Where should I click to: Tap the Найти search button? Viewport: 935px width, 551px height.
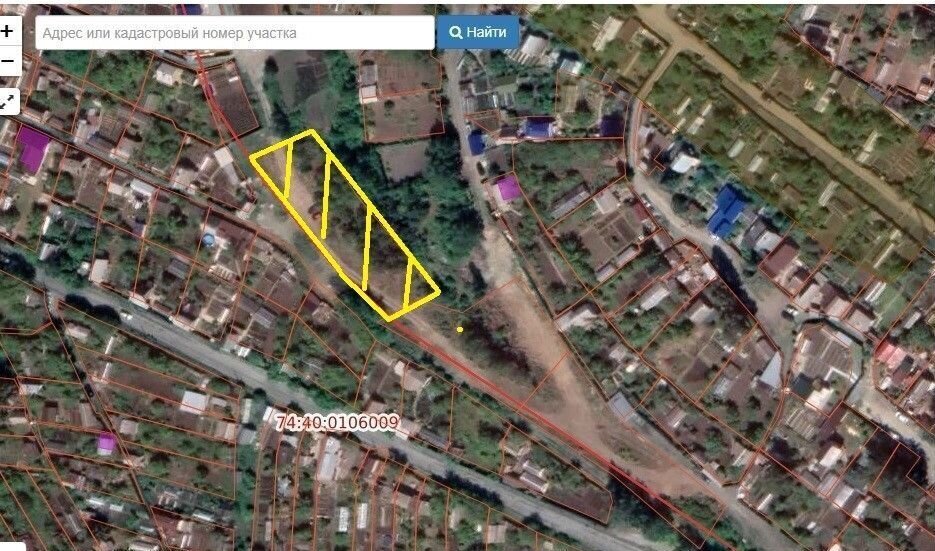click(x=477, y=32)
